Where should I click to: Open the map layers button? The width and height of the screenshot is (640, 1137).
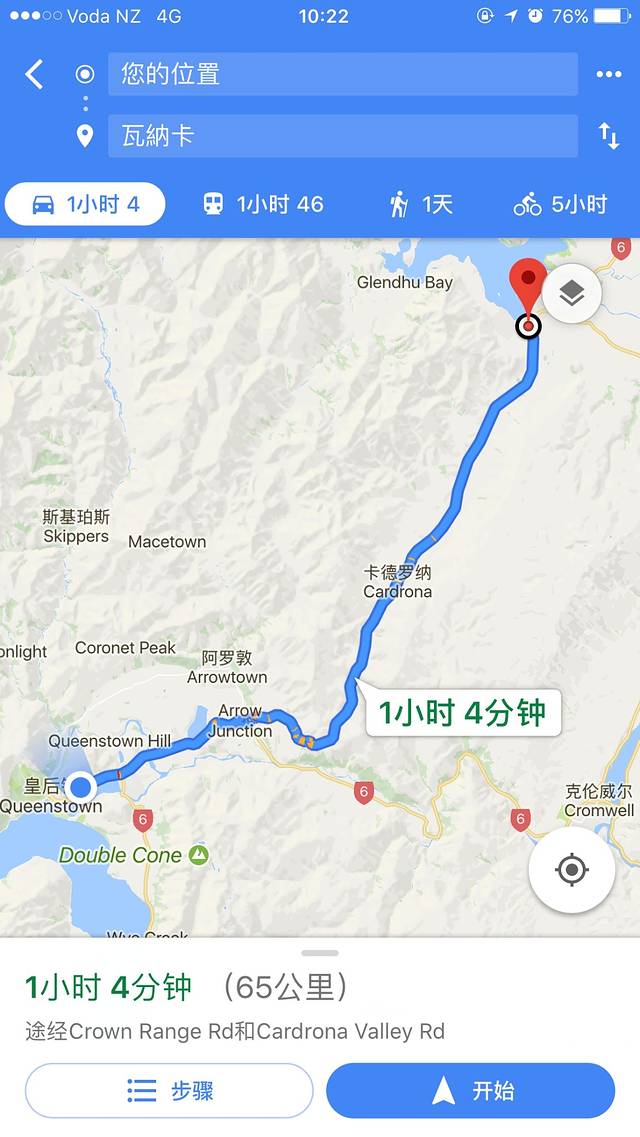point(571,294)
